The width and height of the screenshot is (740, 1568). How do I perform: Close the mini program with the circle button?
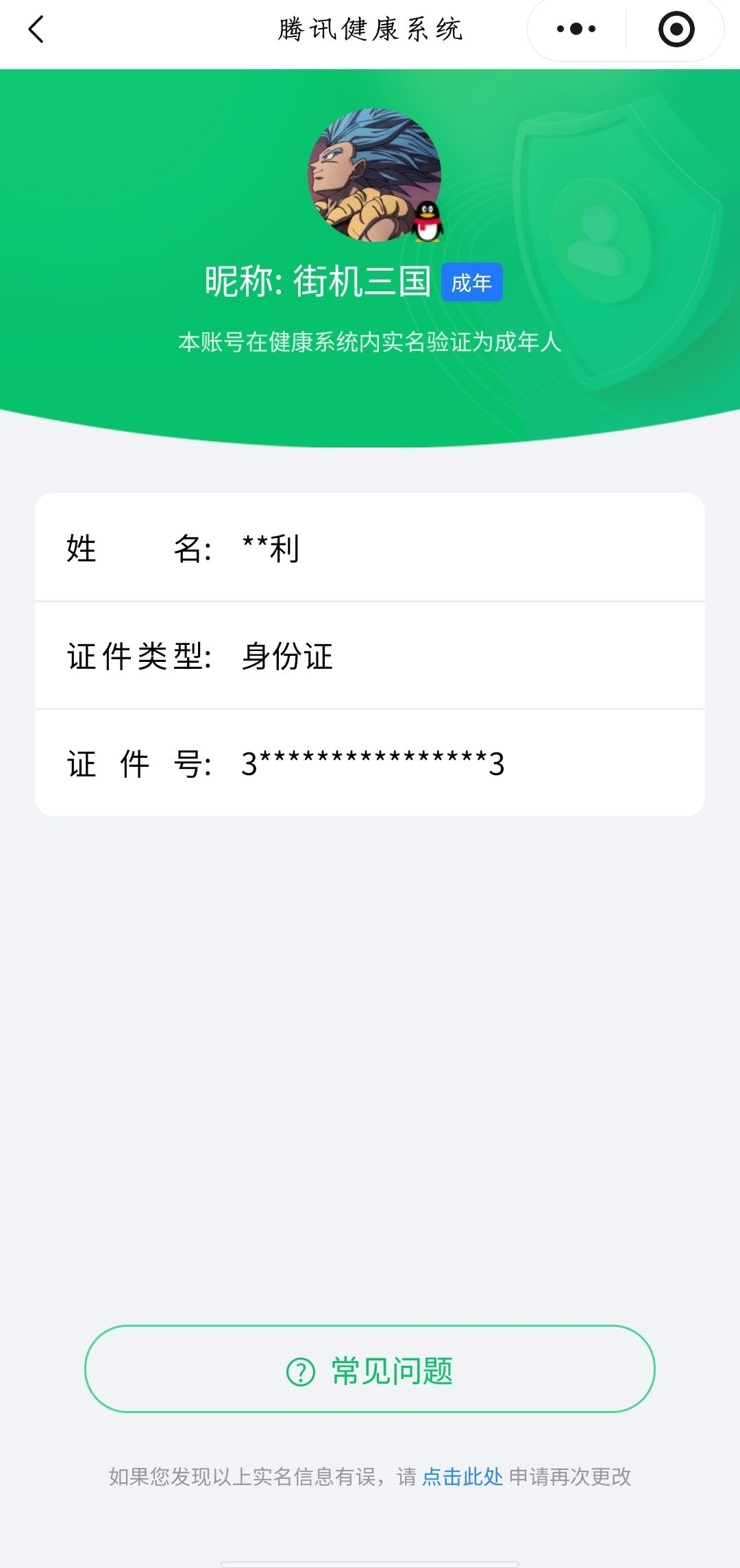(676, 29)
